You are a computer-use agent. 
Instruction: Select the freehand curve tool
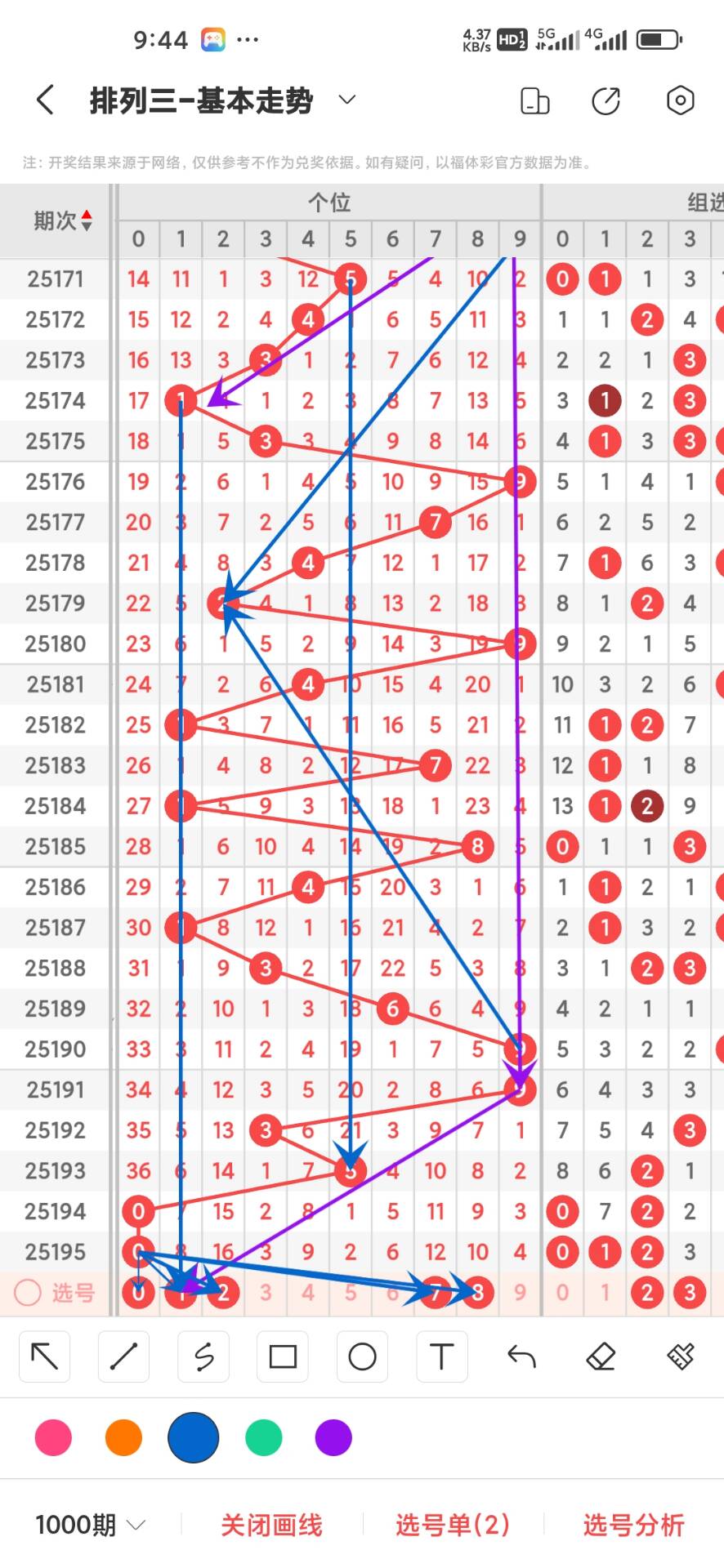(203, 1356)
